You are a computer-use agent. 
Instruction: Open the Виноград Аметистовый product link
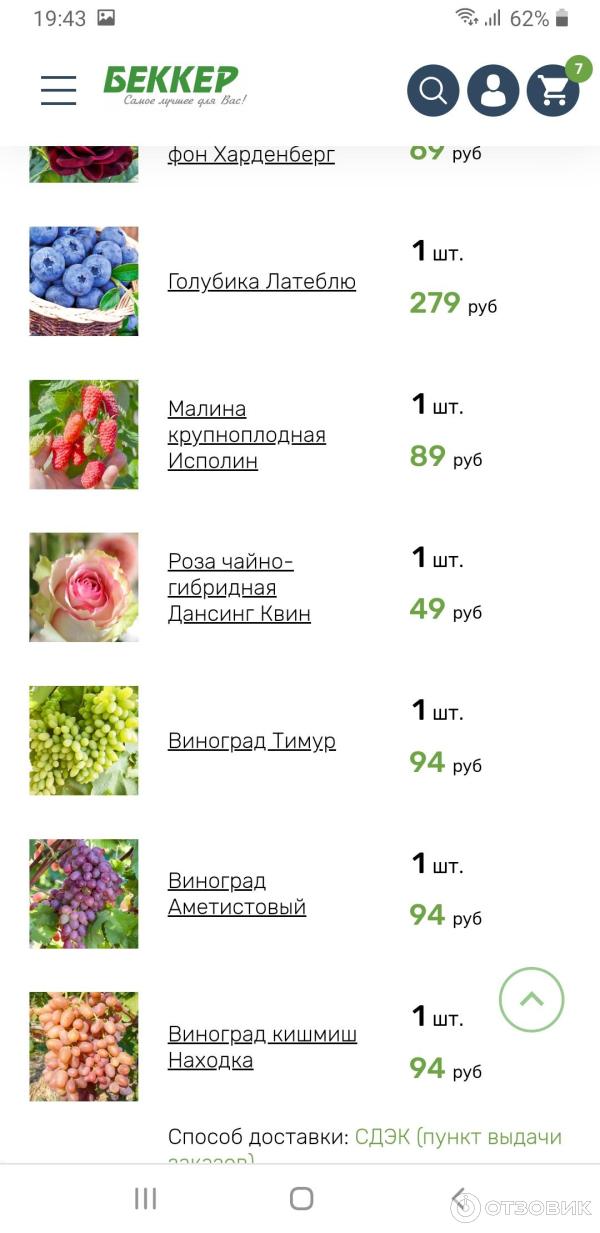click(x=236, y=894)
